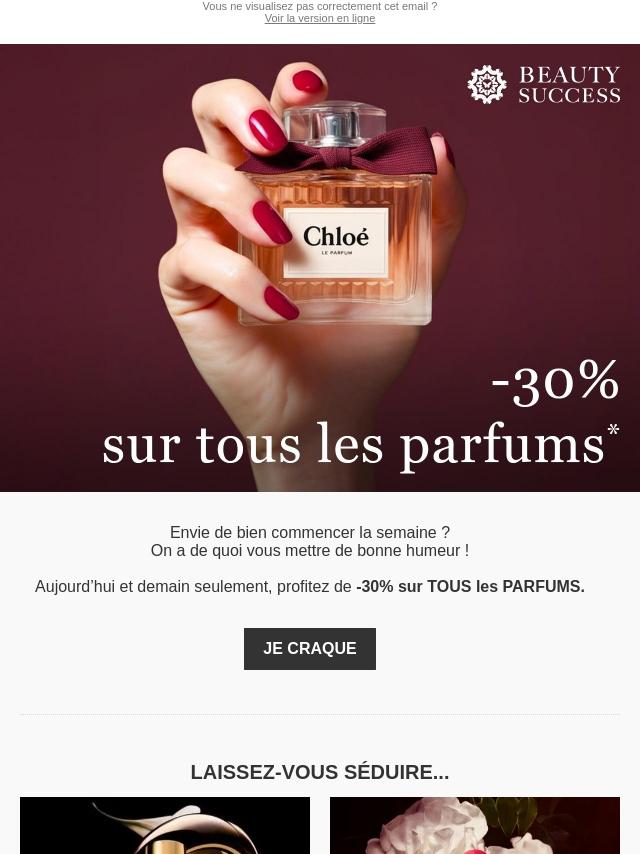
Task: Open the floral perfume tile
Action: point(475,825)
